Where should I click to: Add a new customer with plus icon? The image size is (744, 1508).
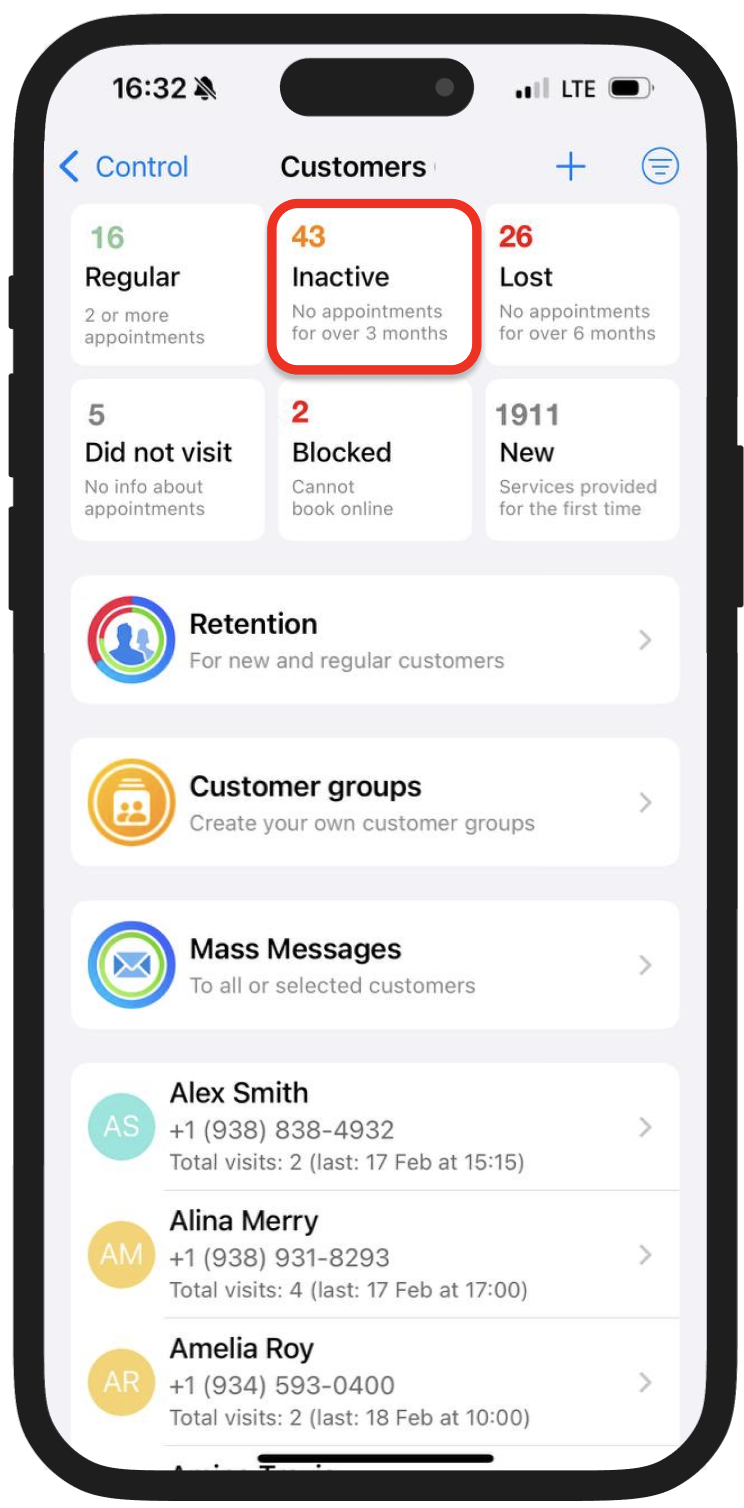tap(570, 167)
